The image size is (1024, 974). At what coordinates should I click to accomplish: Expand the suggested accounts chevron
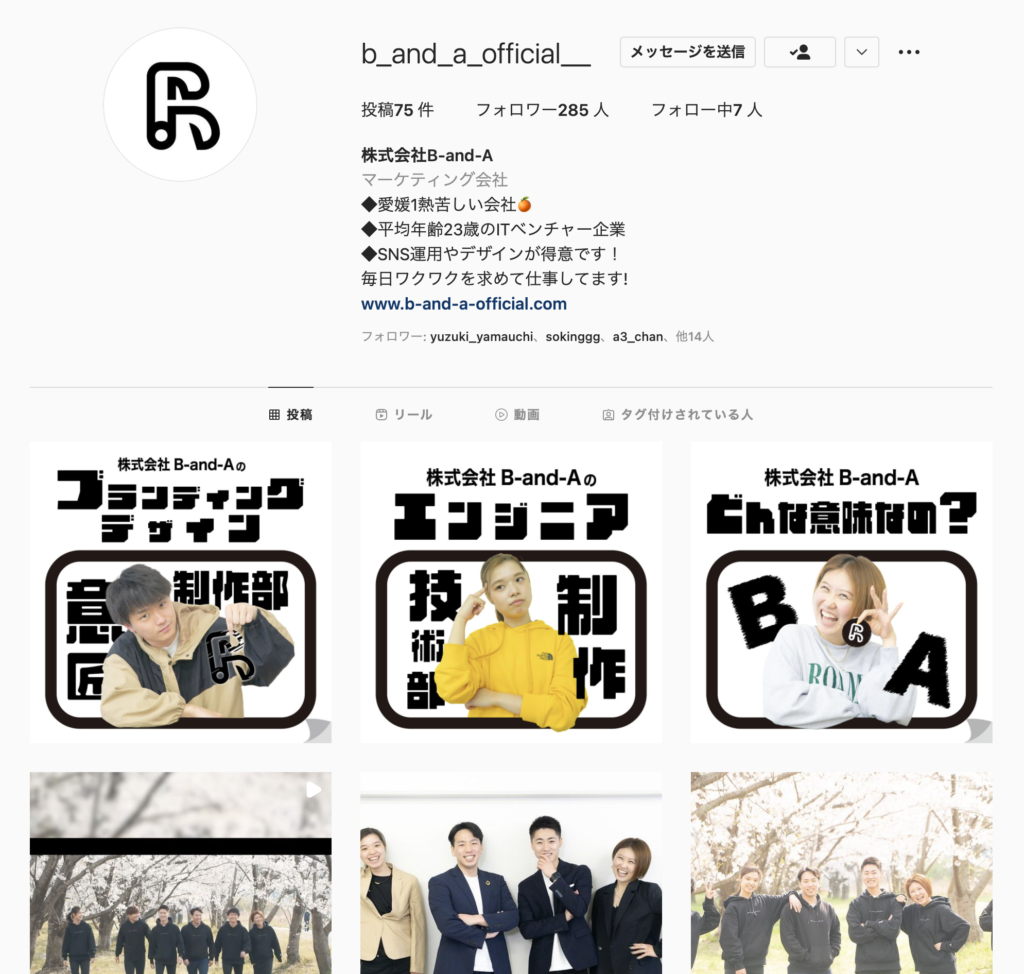(x=861, y=52)
